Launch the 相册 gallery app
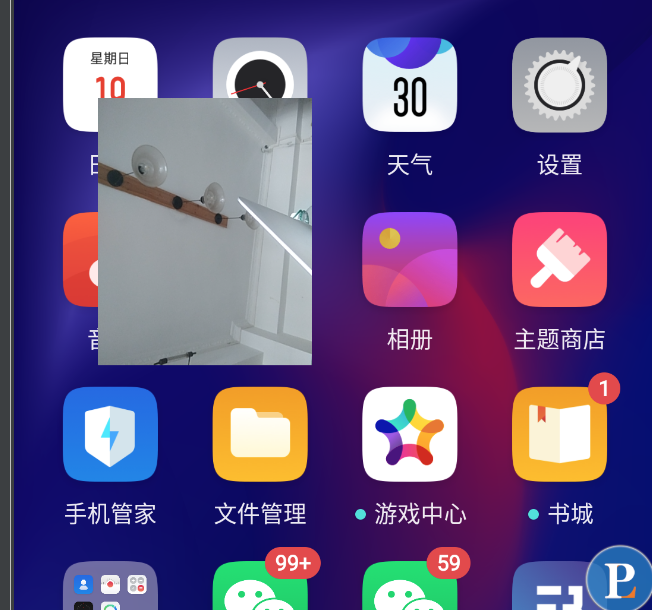The image size is (652, 610). click(x=410, y=260)
